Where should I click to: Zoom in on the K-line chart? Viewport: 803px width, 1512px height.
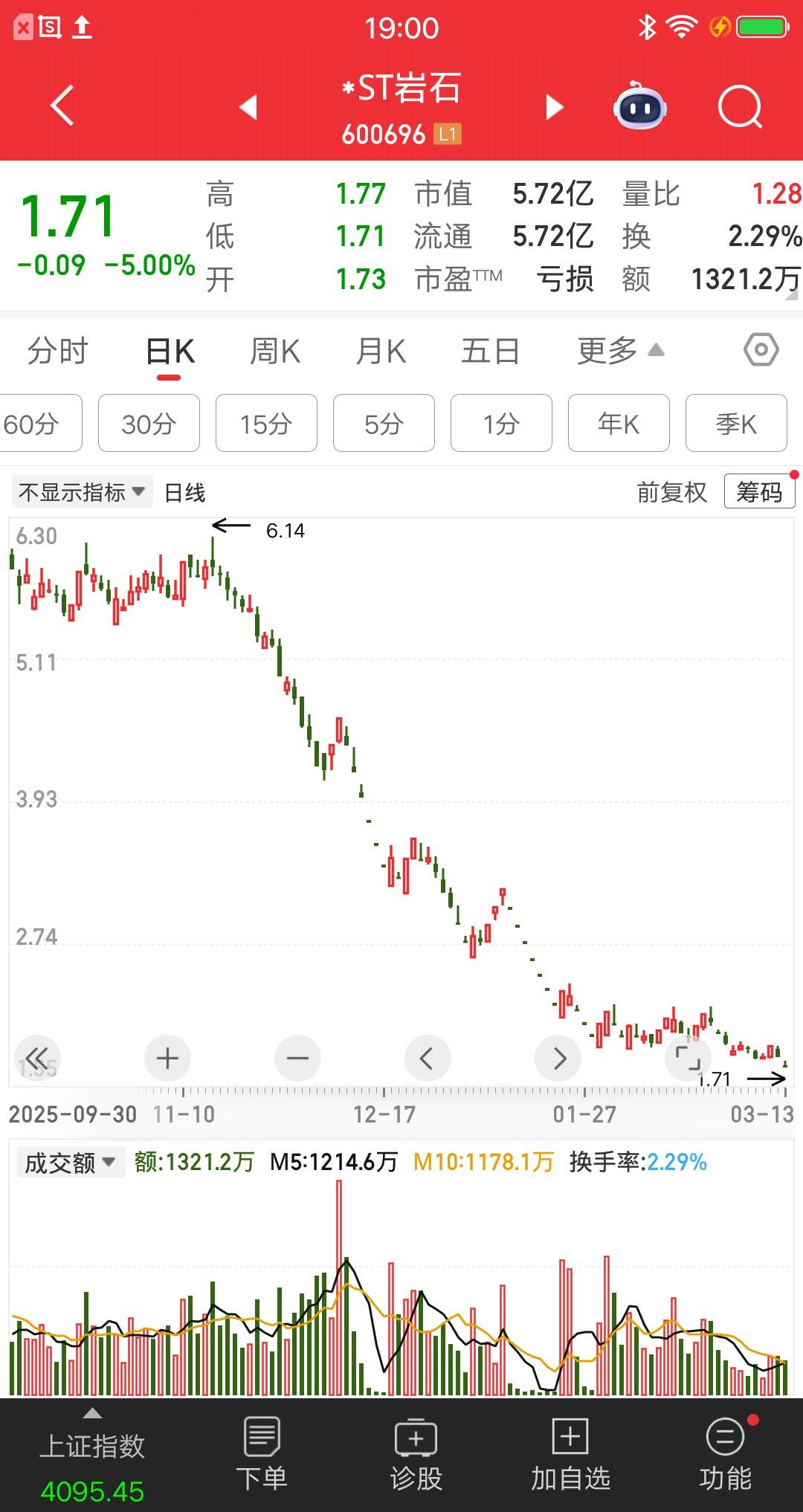[x=167, y=1057]
